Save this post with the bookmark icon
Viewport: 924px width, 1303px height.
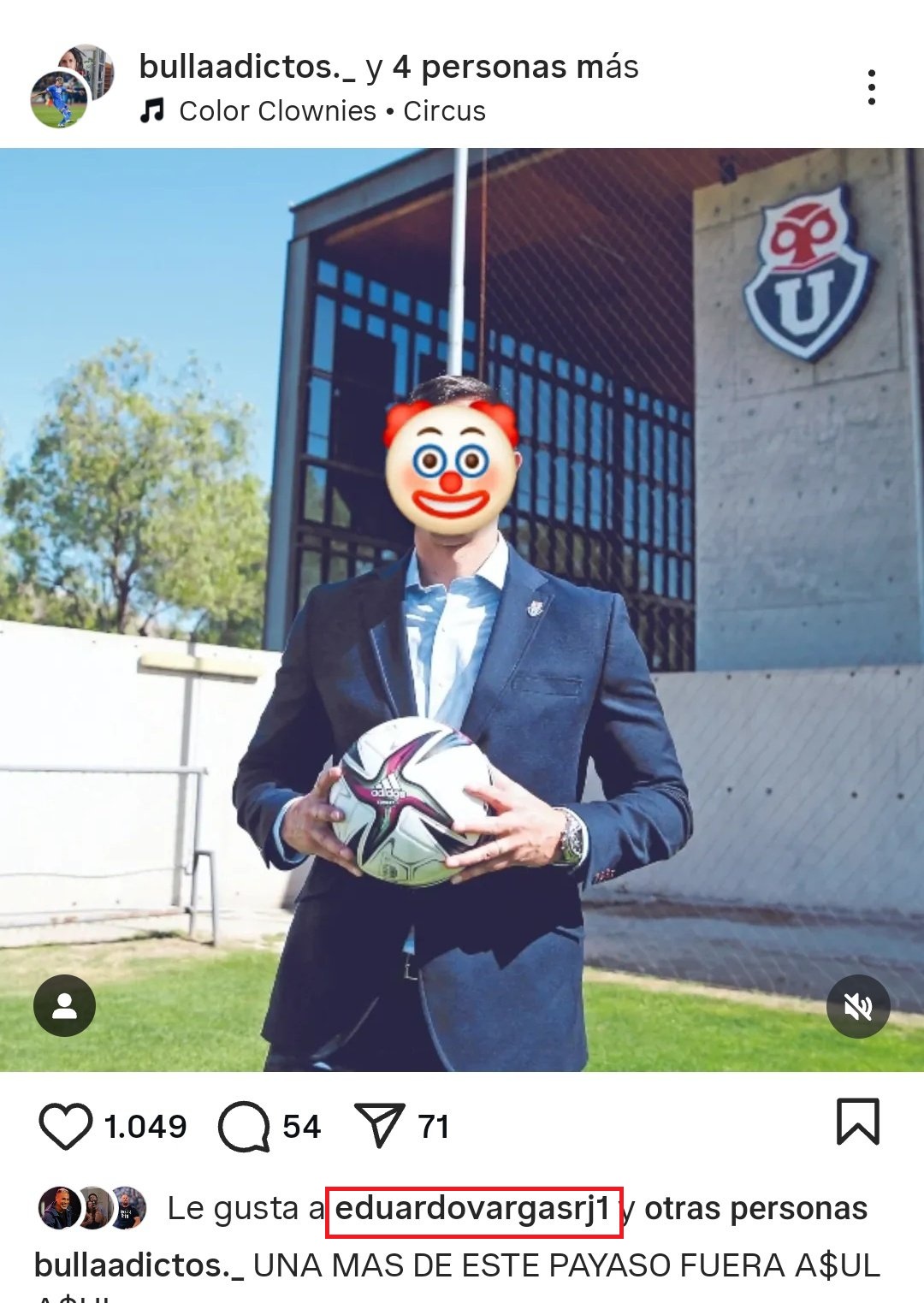click(857, 1122)
